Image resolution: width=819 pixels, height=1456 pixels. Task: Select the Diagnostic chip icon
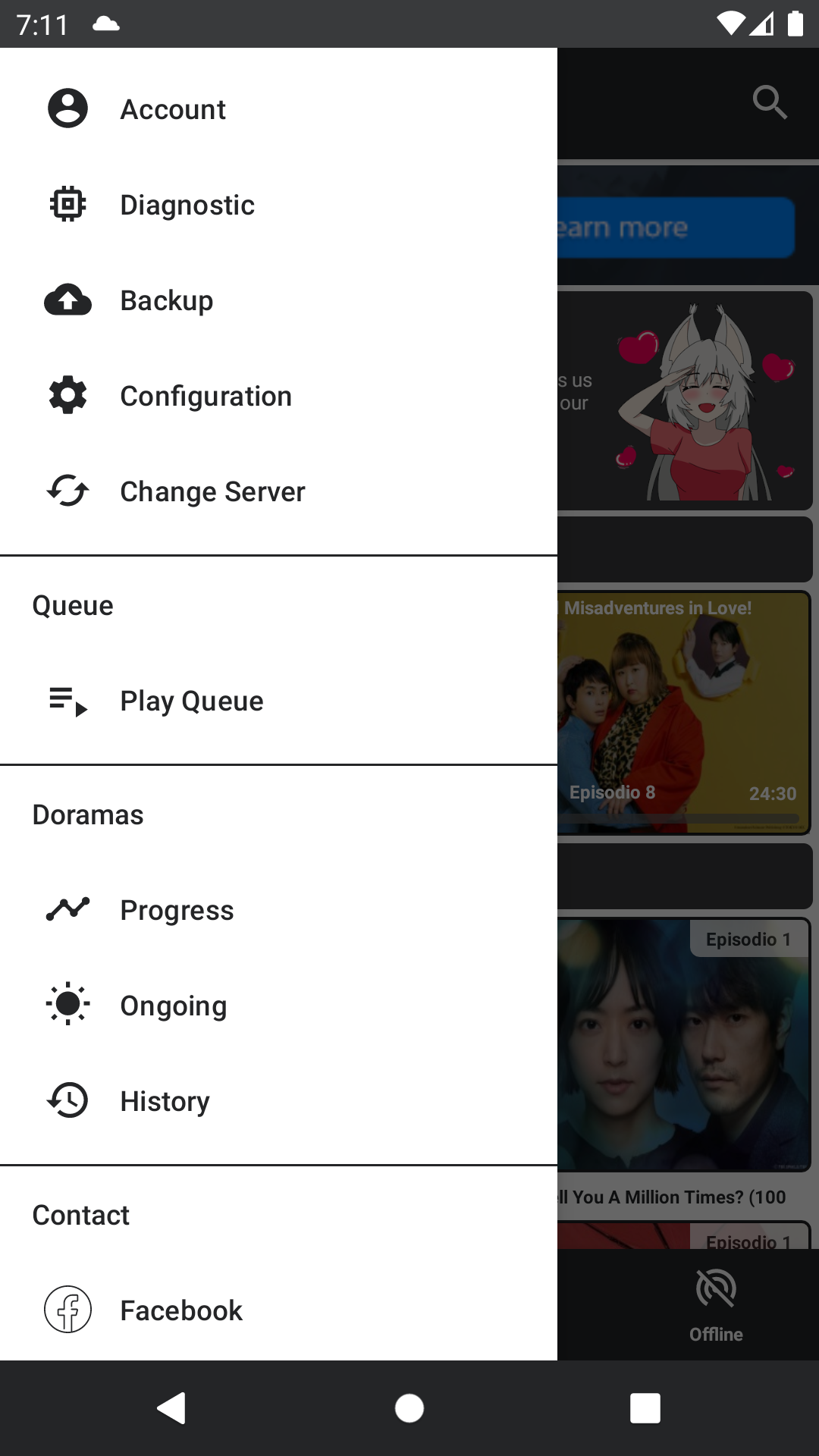coord(67,204)
